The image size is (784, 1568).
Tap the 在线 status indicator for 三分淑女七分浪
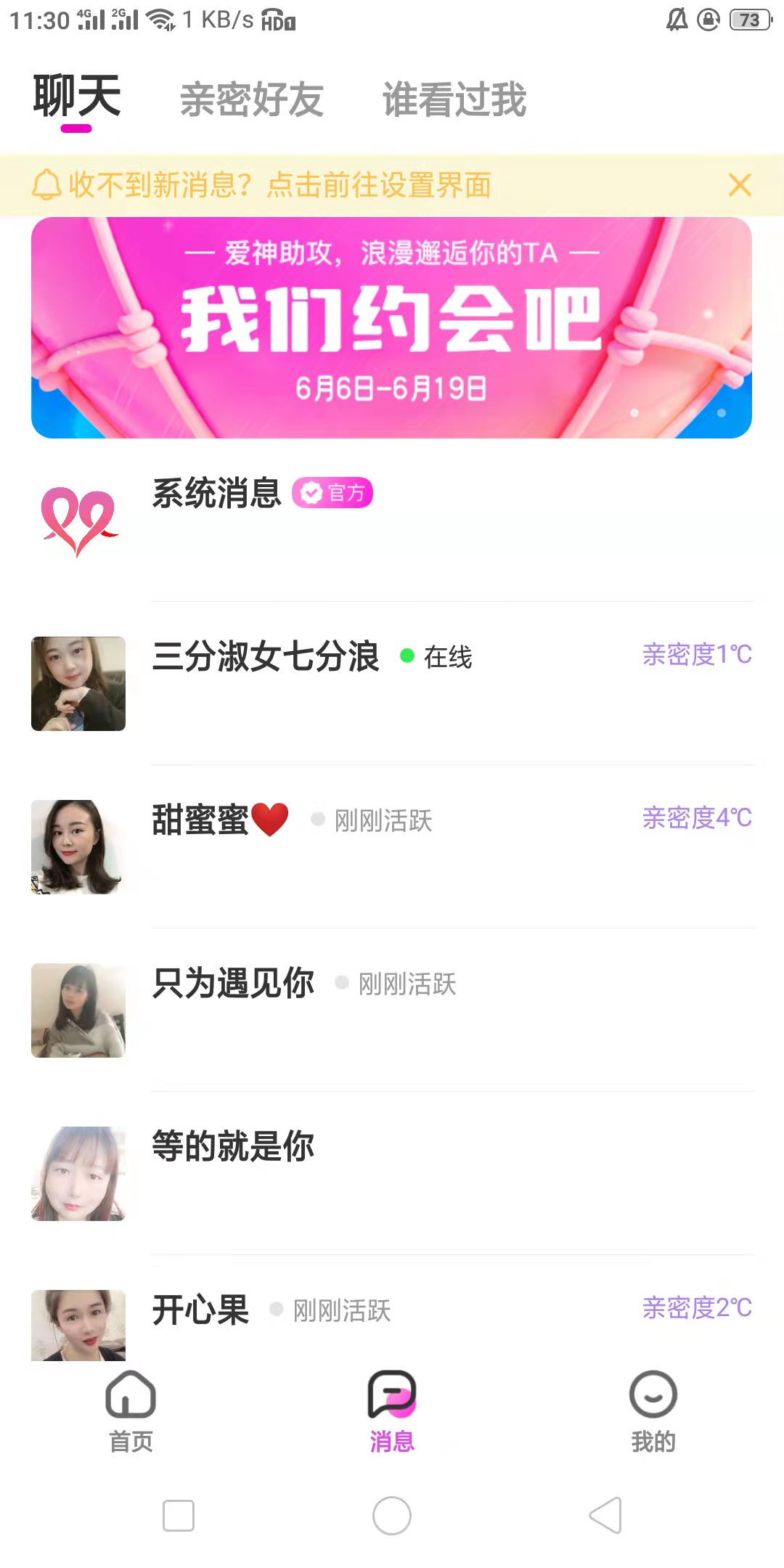(446, 657)
